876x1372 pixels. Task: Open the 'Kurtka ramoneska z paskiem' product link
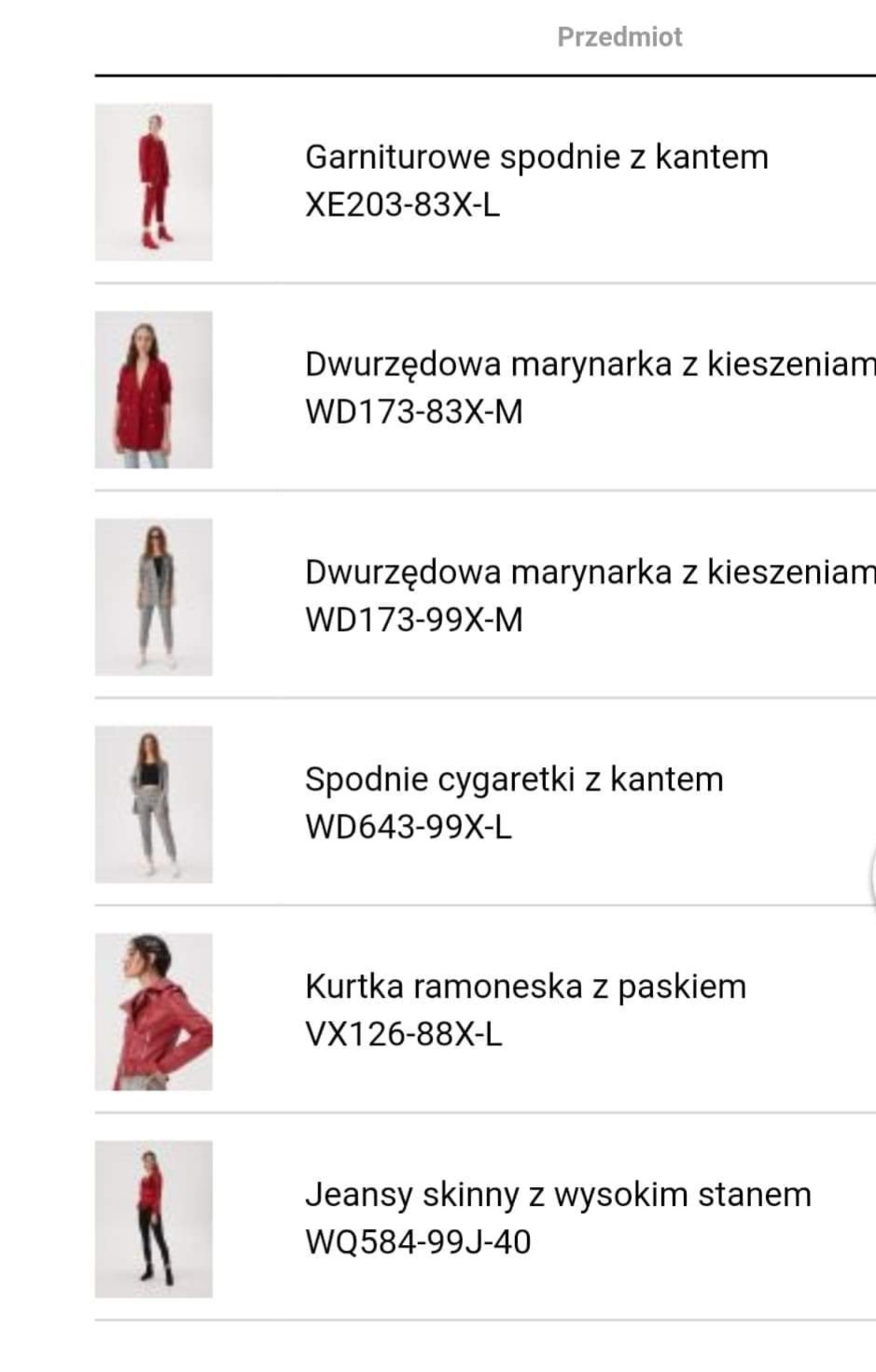tap(524, 986)
